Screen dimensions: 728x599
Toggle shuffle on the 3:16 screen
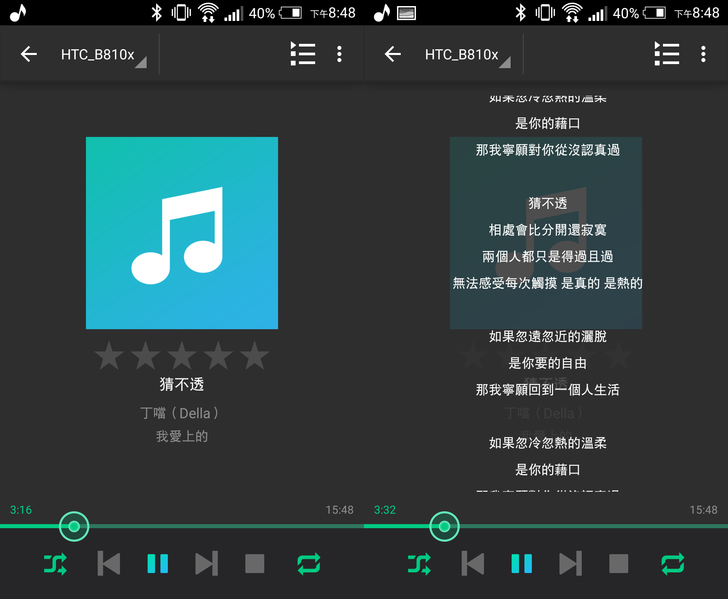click(x=55, y=564)
